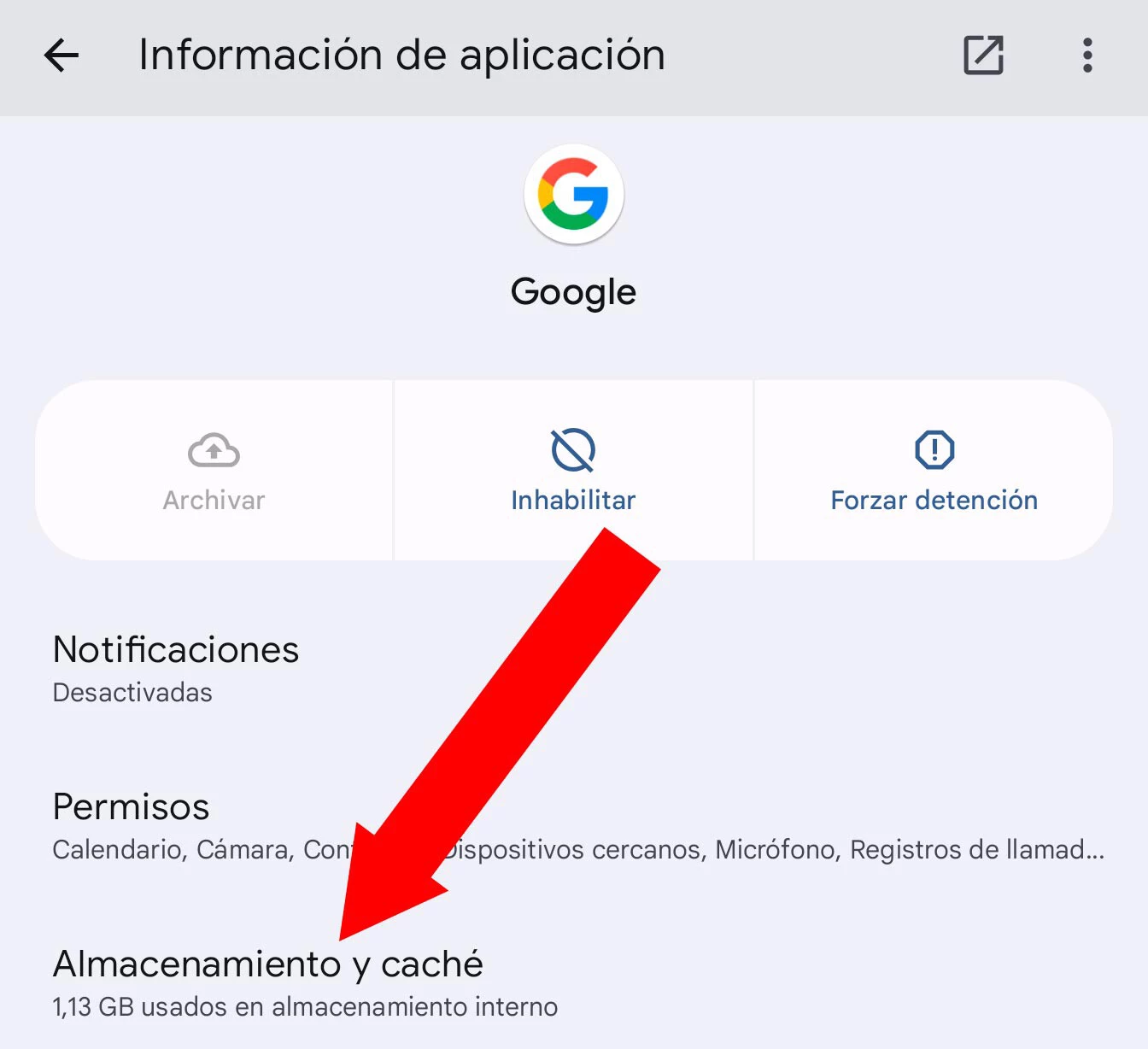
Task: Go back from Información de aplicación
Action: pos(61,56)
